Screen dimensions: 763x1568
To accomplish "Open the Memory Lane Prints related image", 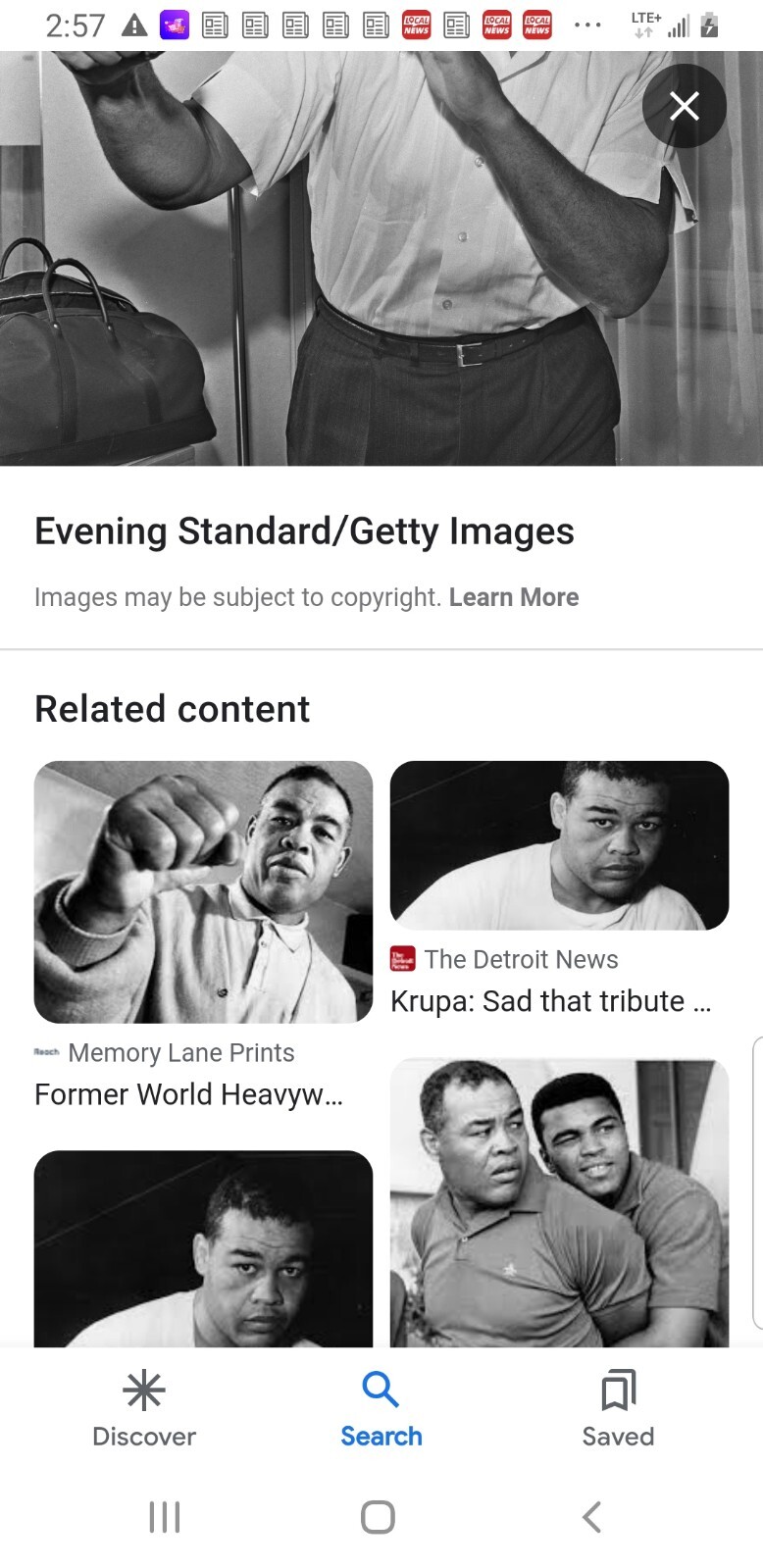I will [x=203, y=892].
